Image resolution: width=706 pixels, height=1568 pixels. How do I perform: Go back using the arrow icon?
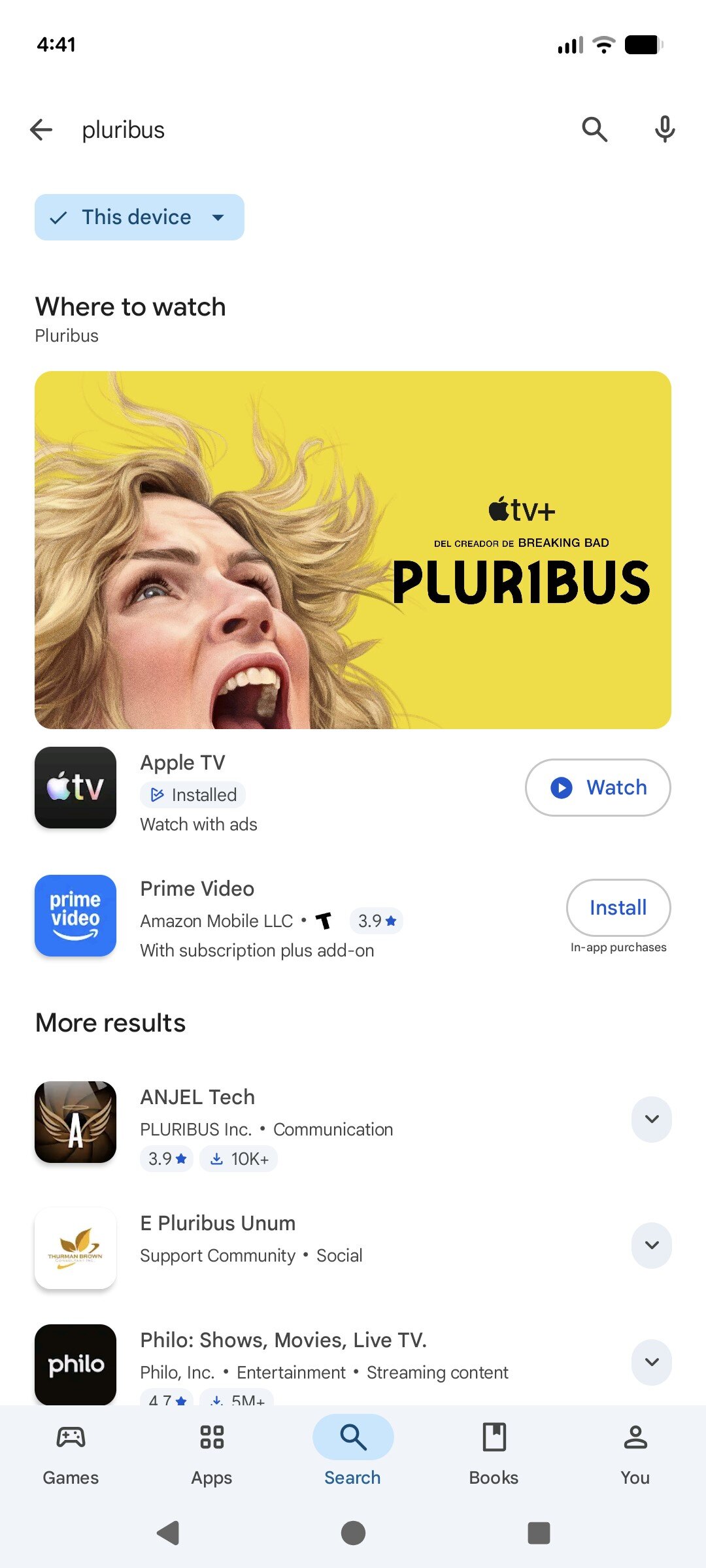(41, 129)
